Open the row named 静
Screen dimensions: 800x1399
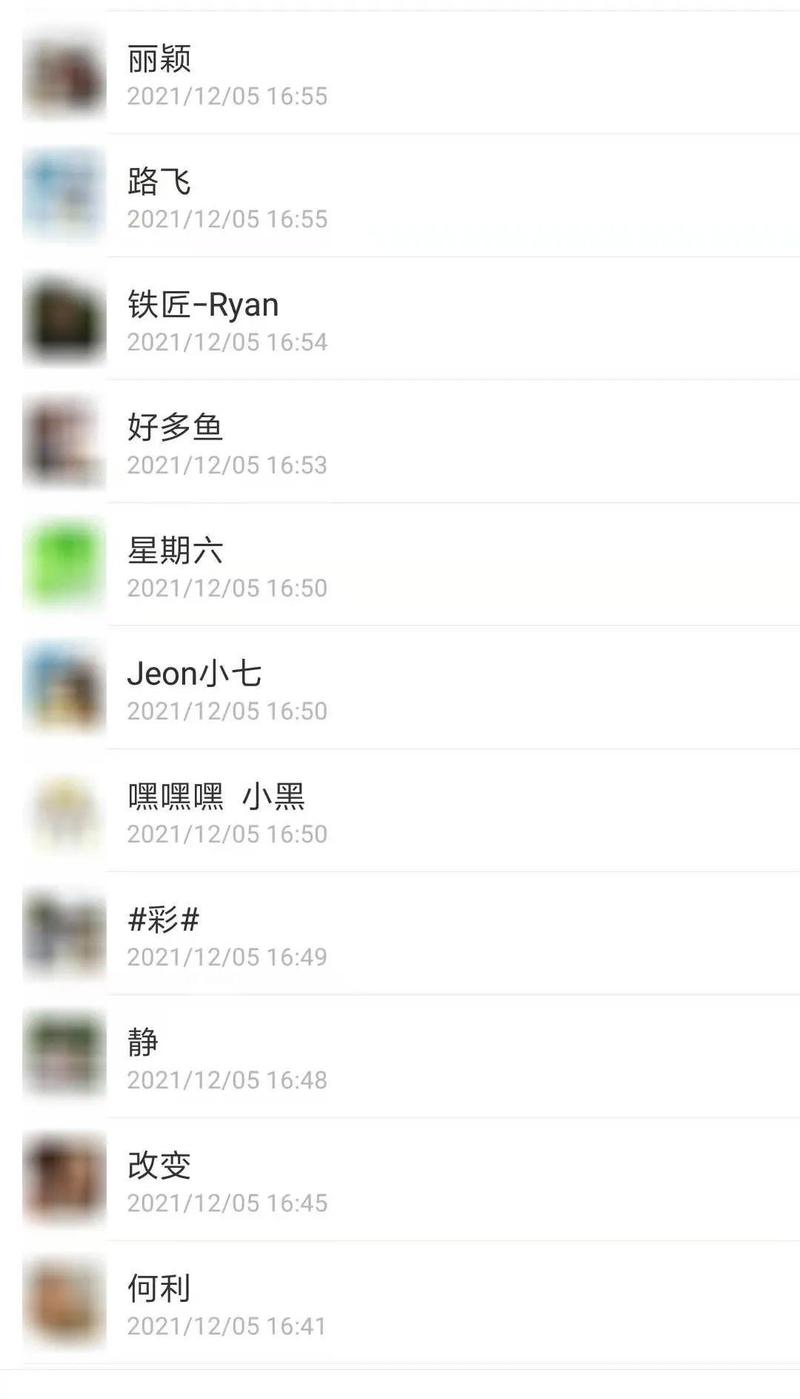[x=400, y=1058]
